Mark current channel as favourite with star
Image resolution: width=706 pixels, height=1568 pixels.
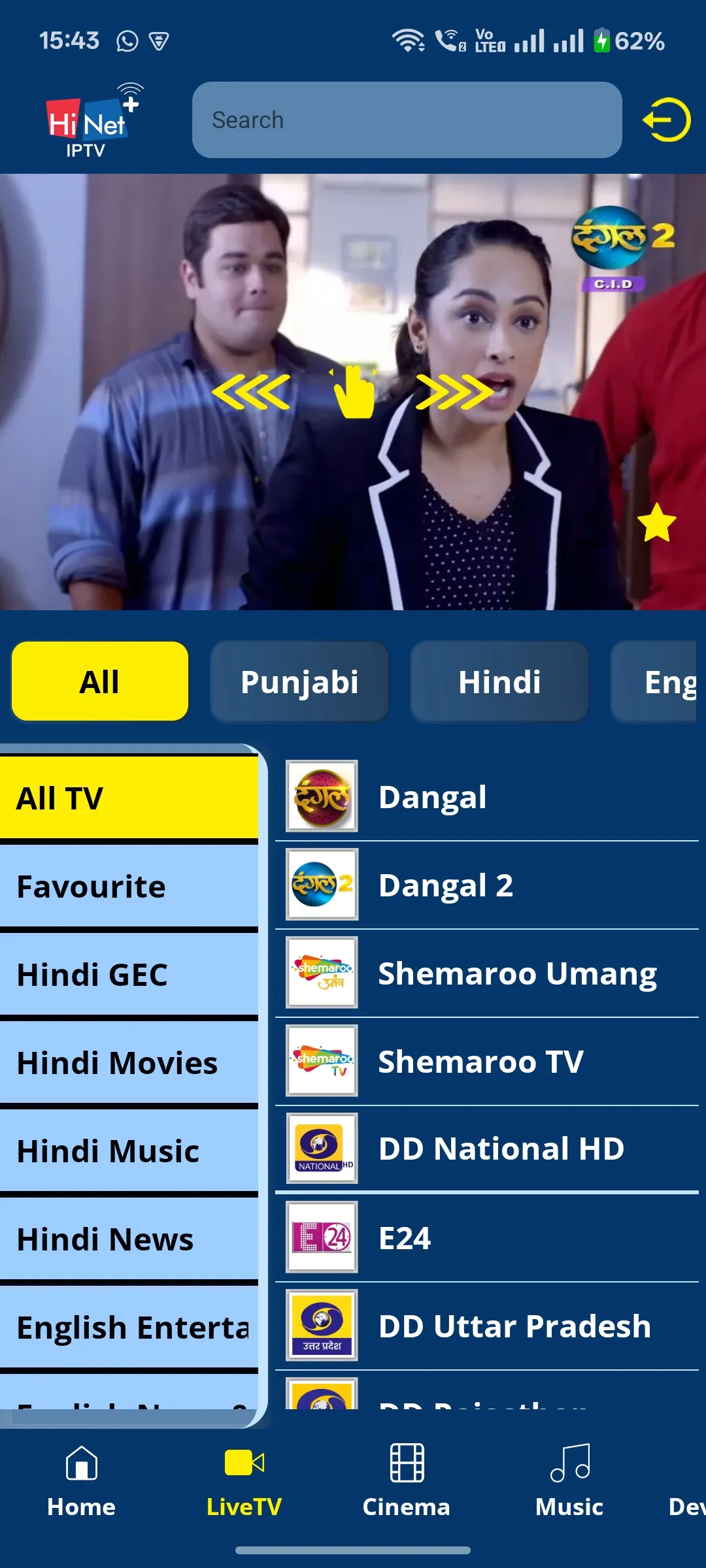pos(656,523)
